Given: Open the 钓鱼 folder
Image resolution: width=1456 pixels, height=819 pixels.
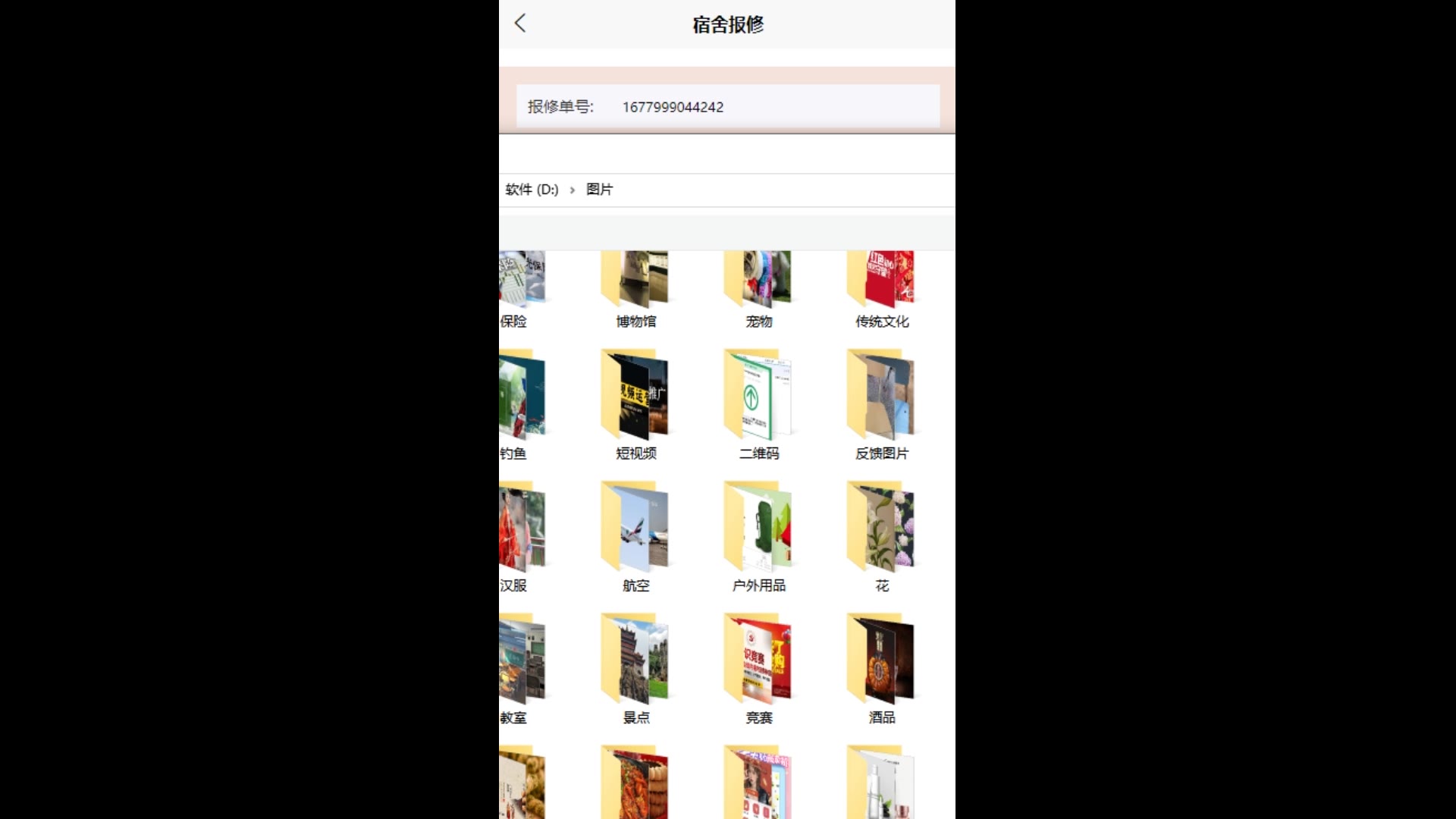Looking at the screenshot, I should 520,398.
